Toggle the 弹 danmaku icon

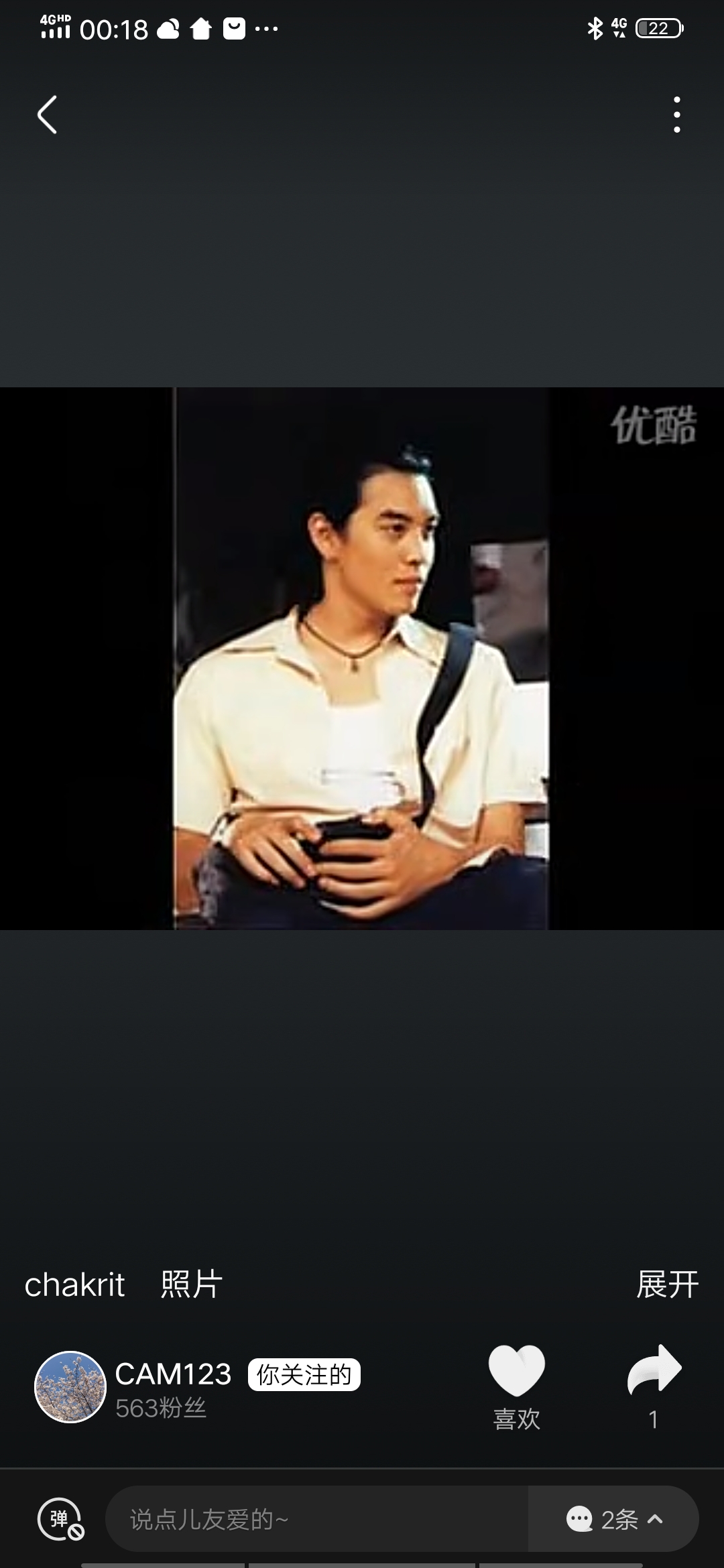pyautogui.click(x=60, y=1519)
